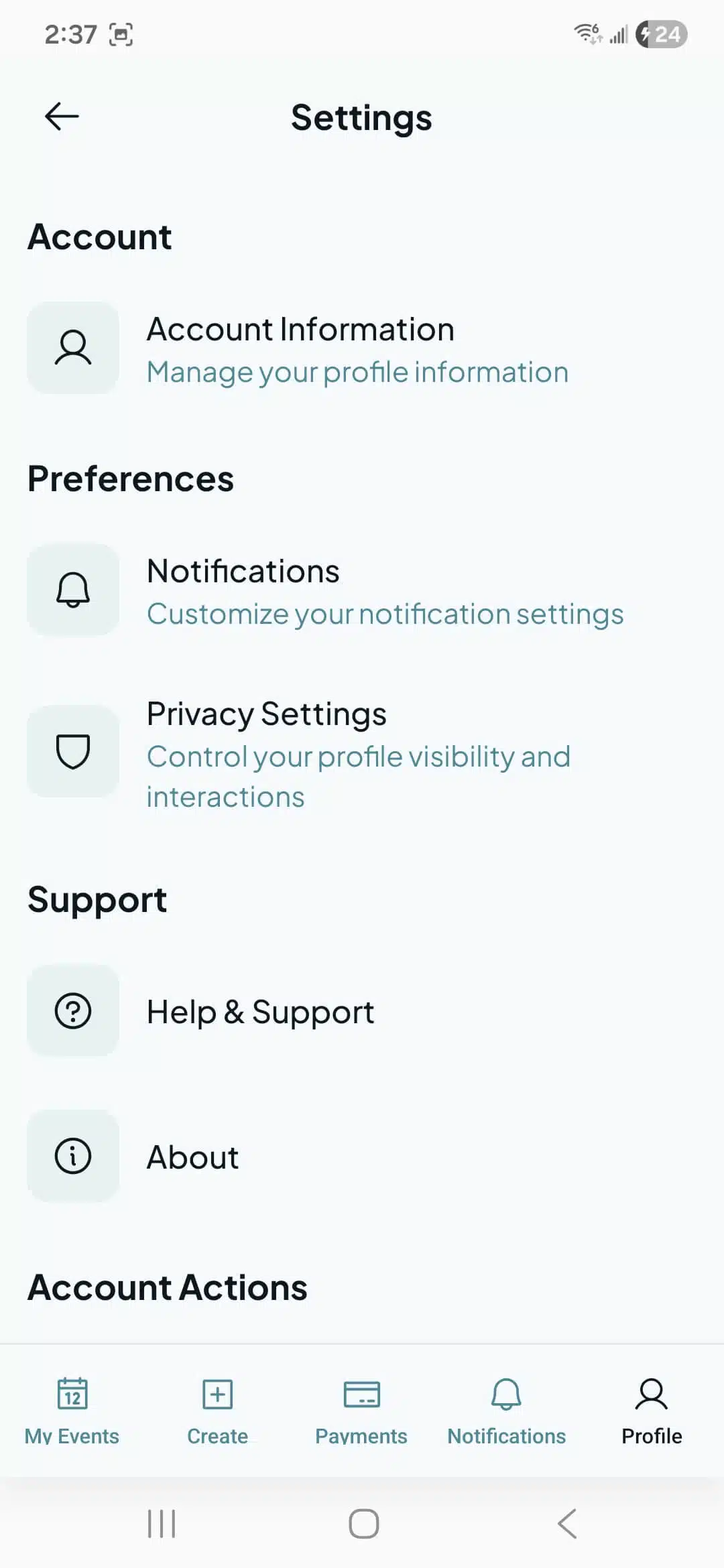
Task: Open the About page
Action: coord(193,1157)
